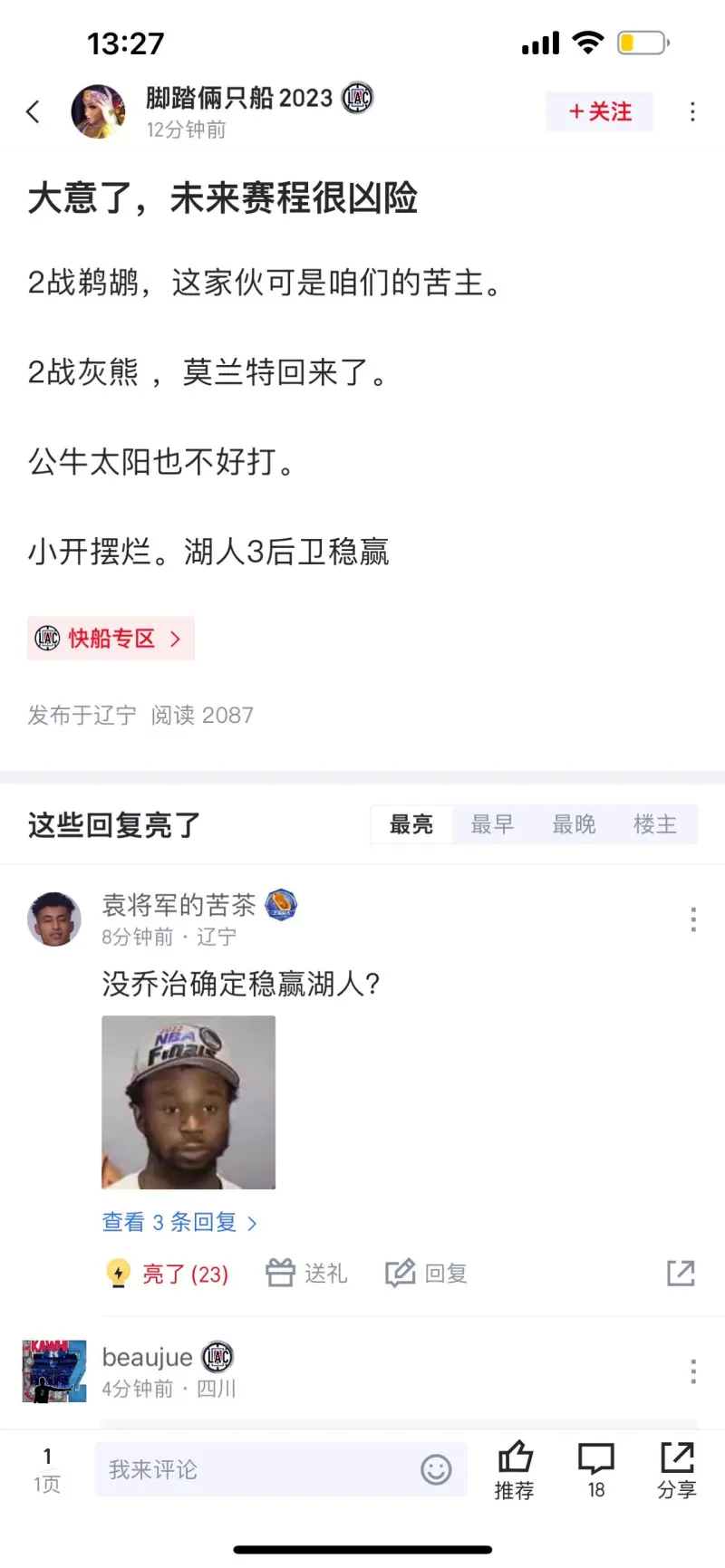Open the 快船专区 section link
This screenshot has height=1568, width=725.
(111, 639)
